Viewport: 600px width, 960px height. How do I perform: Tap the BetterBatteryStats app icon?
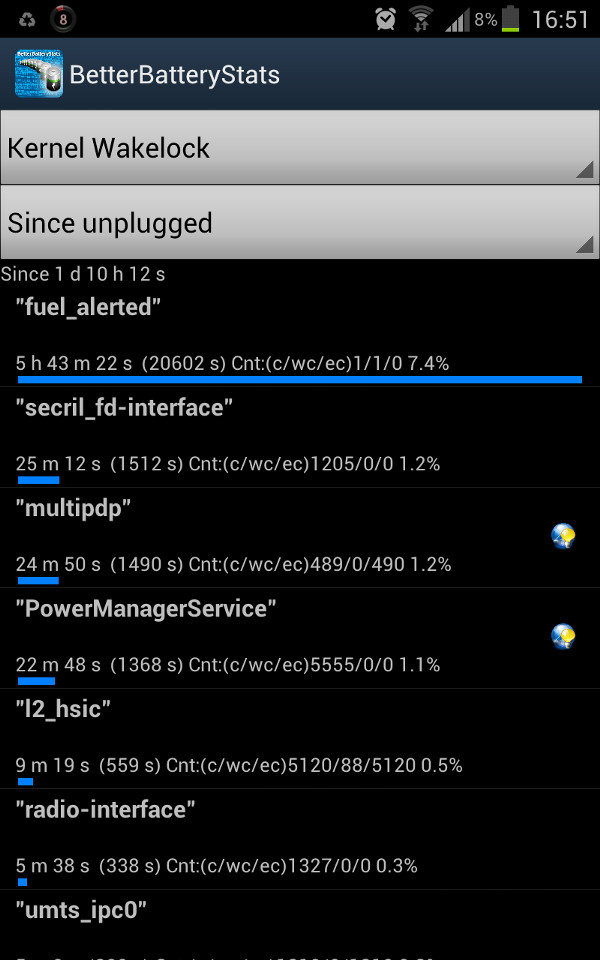pos(39,73)
